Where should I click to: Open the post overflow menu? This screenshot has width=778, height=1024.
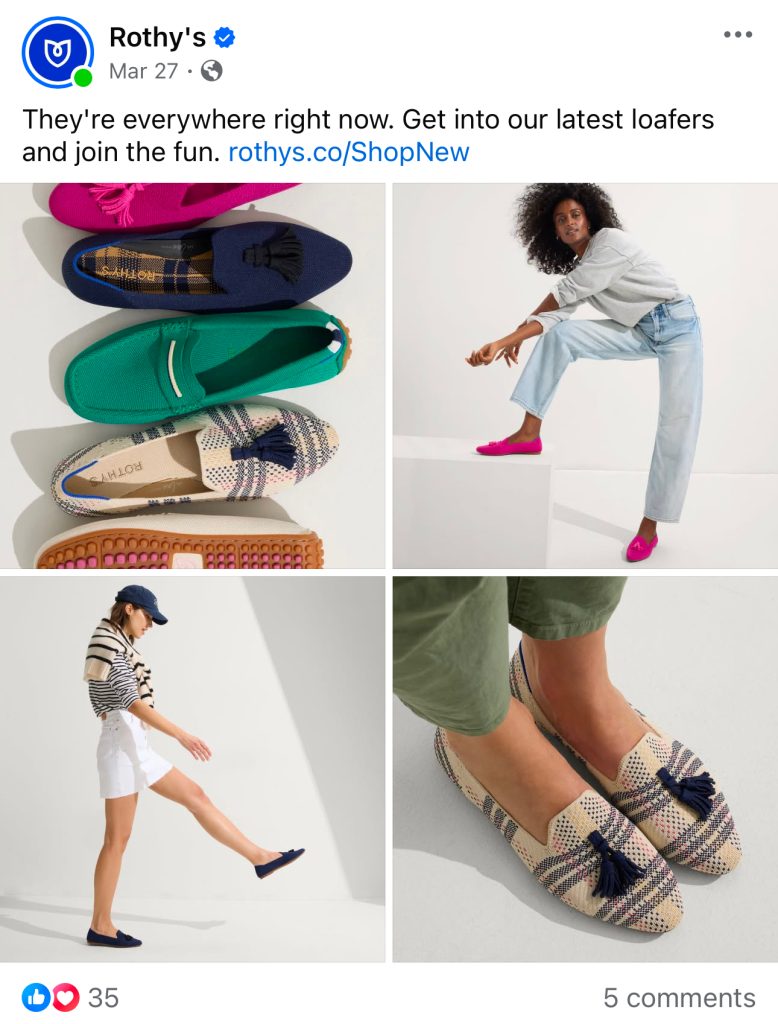[x=737, y=35]
